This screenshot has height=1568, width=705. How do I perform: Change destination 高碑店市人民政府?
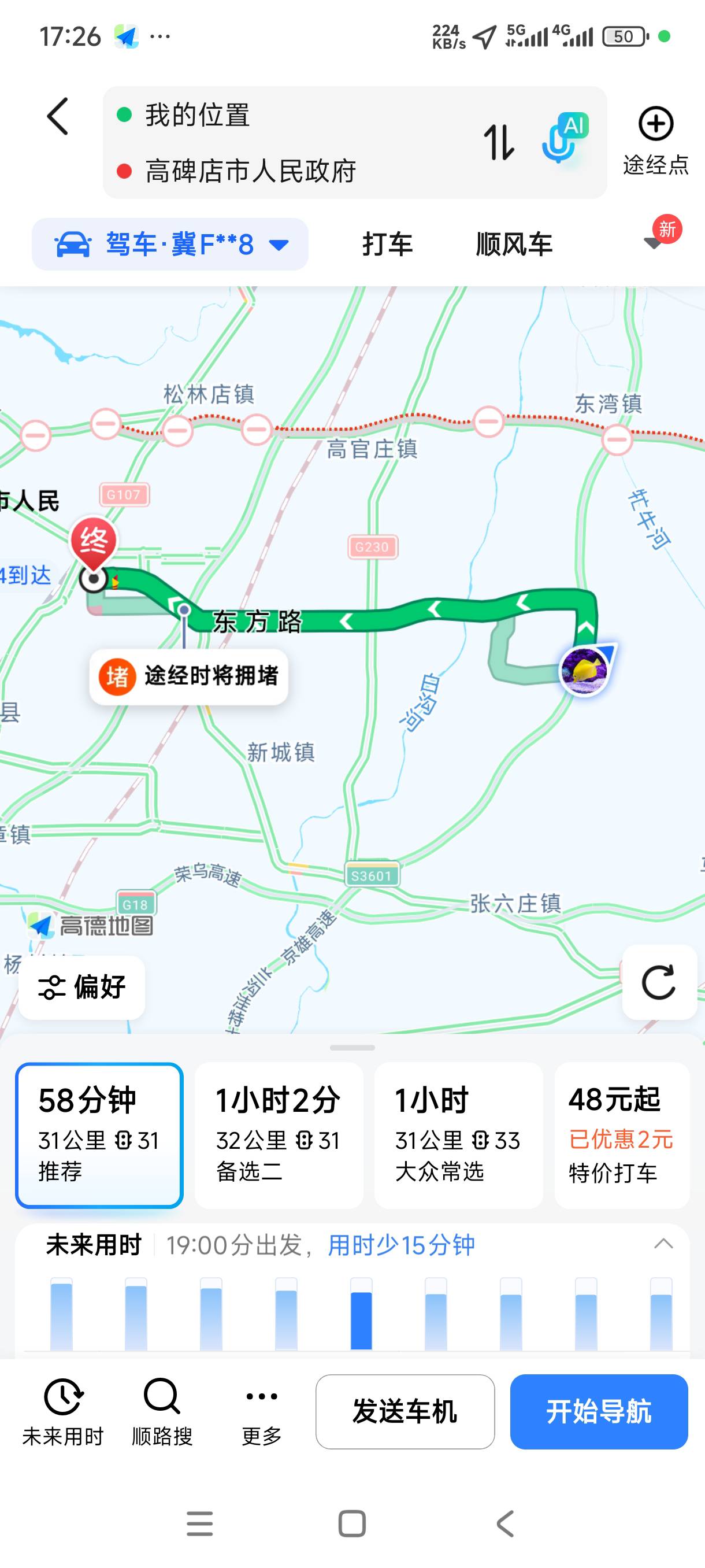tap(251, 171)
